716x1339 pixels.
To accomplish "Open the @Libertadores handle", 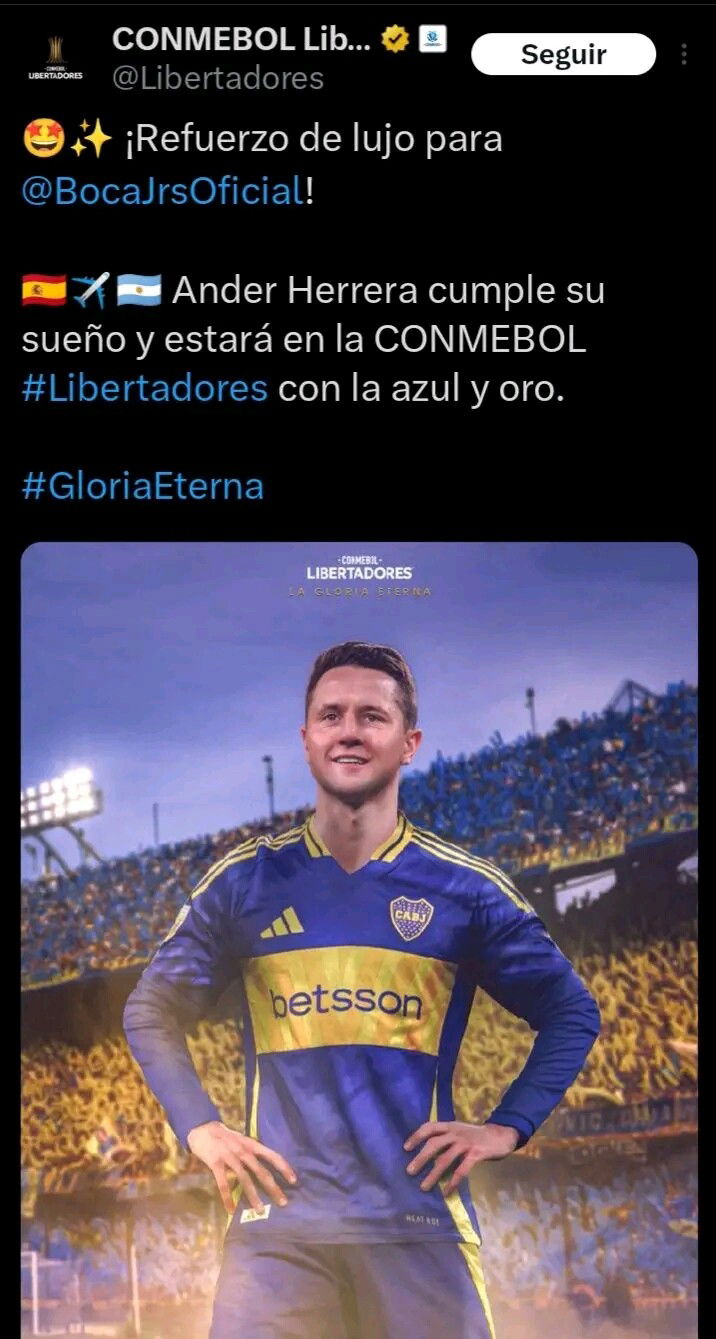I will point(218,78).
